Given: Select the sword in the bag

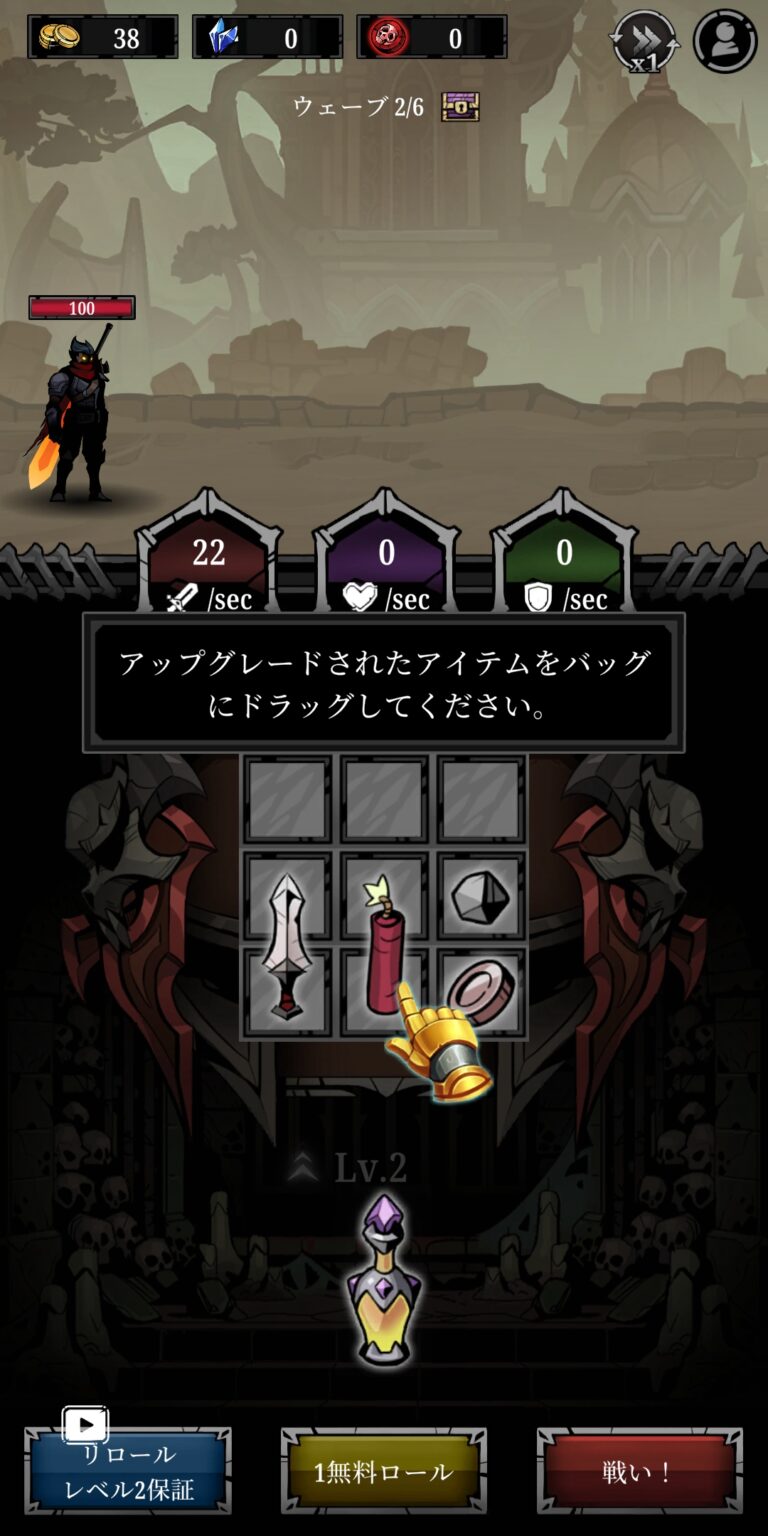Looking at the screenshot, I should click(x=287, y=943).
